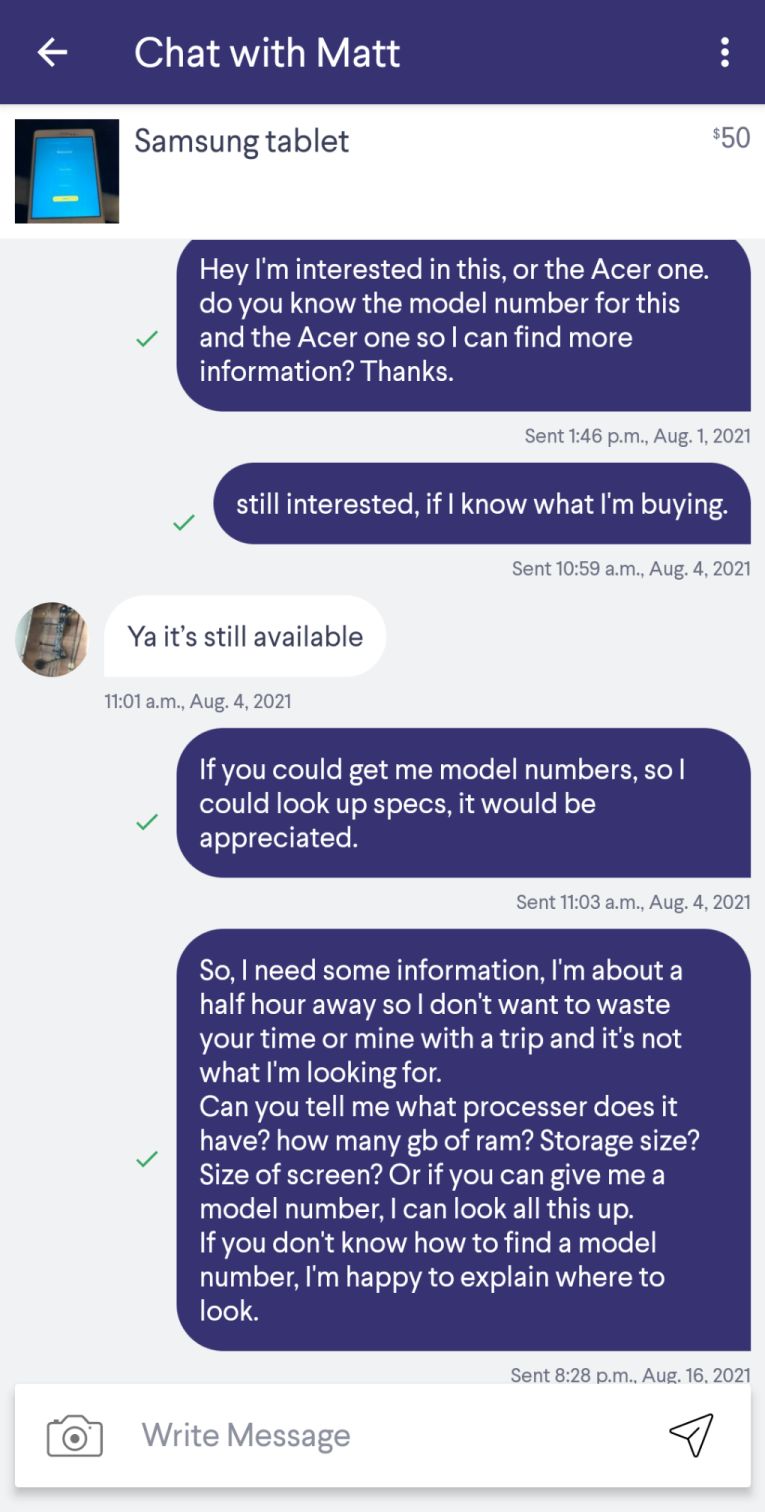Screen dimensions: 765x1512
Task: Click the checkmark beside the longest message
Action: tap(148, 1157)
